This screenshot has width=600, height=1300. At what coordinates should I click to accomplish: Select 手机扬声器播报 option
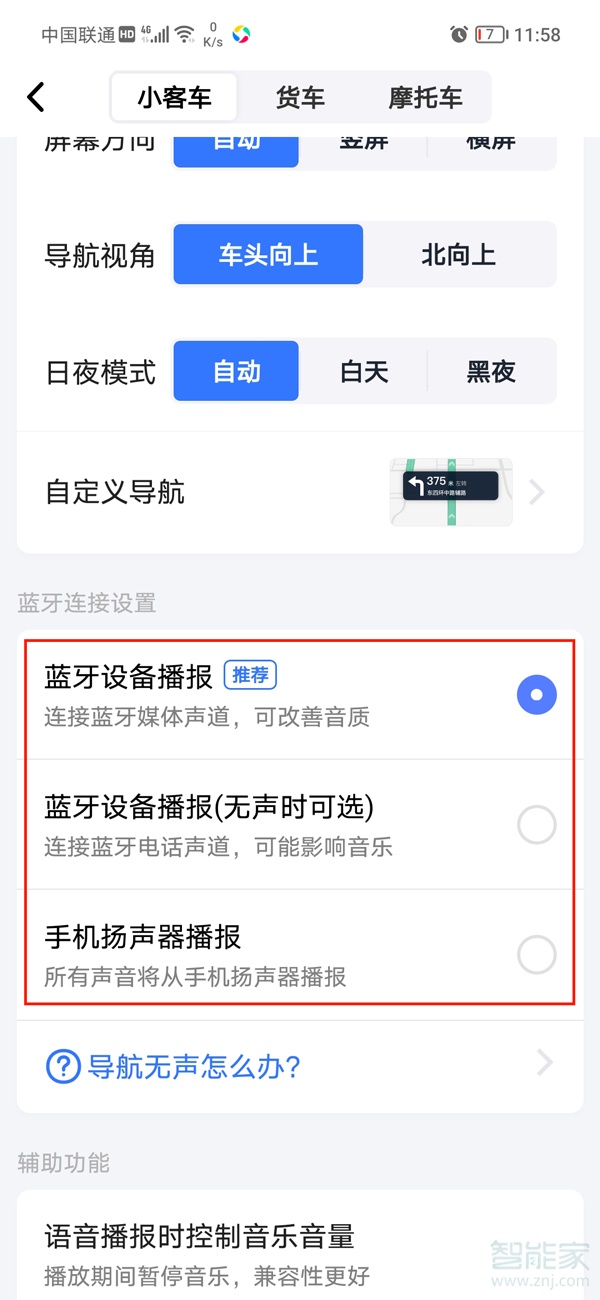[536, 955]
